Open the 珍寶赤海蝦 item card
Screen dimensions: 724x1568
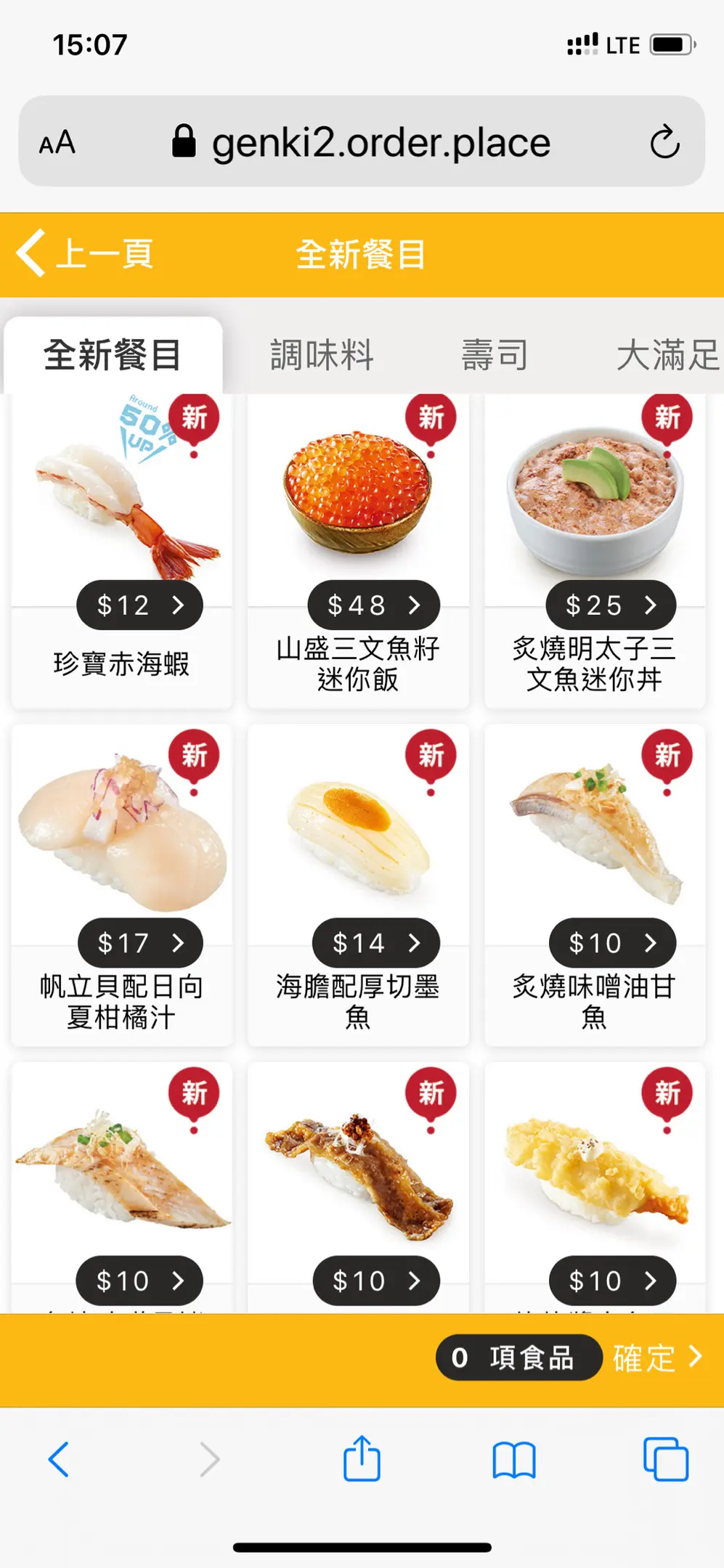(121, 508)
